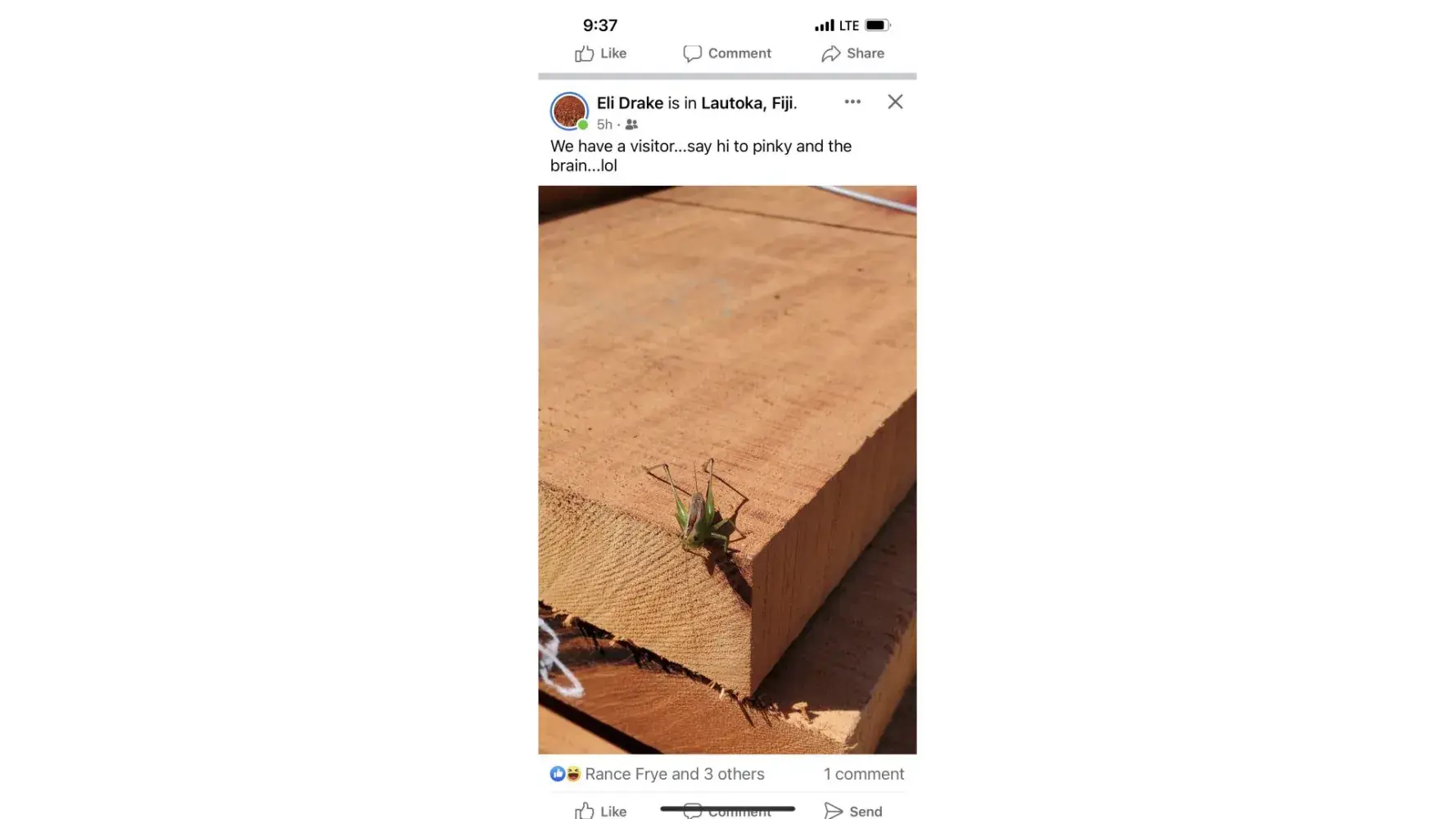Like the previous post at top
This screenshot has width=1456, height=819.
[x=600, y=53]
